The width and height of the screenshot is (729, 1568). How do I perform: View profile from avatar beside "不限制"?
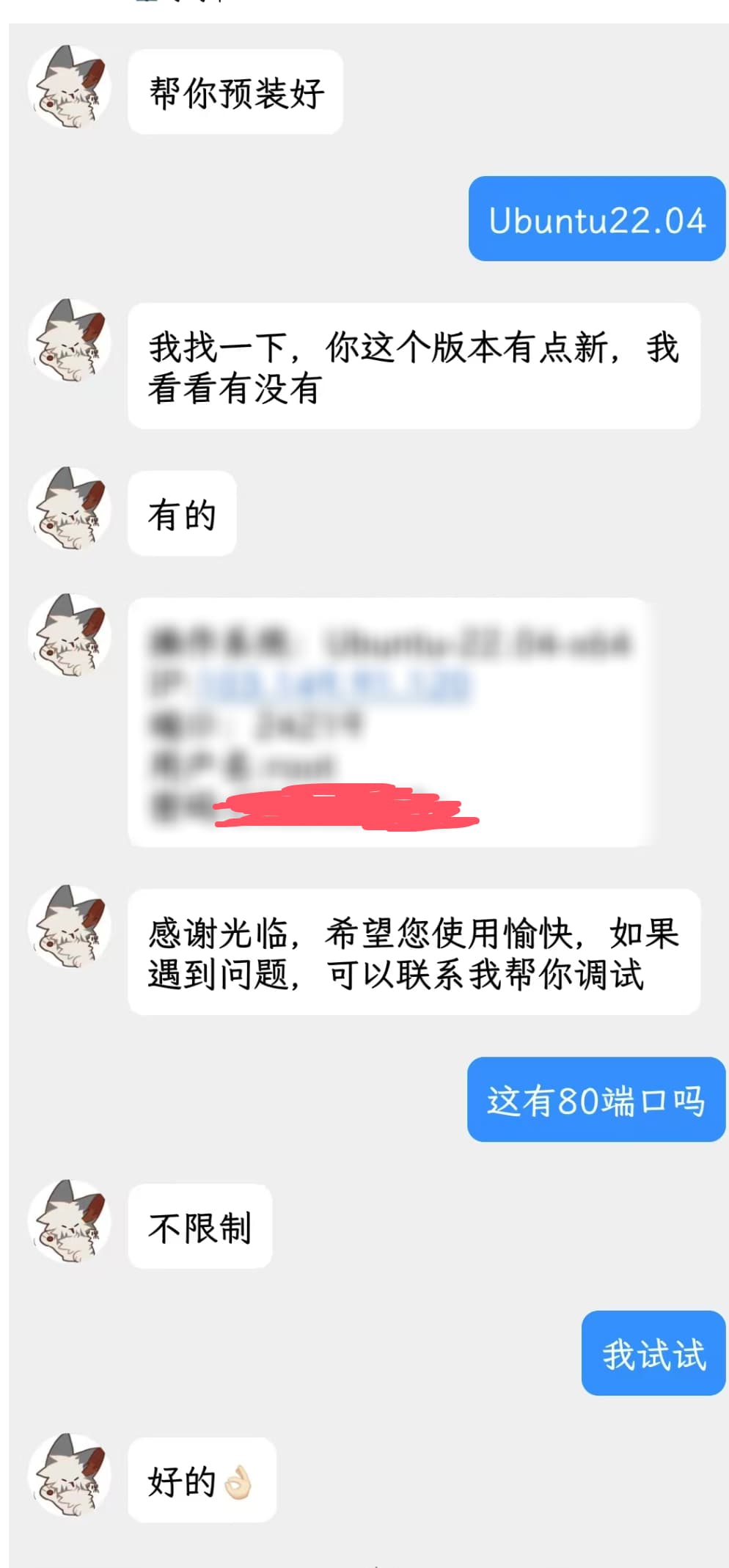point(70,1222)
